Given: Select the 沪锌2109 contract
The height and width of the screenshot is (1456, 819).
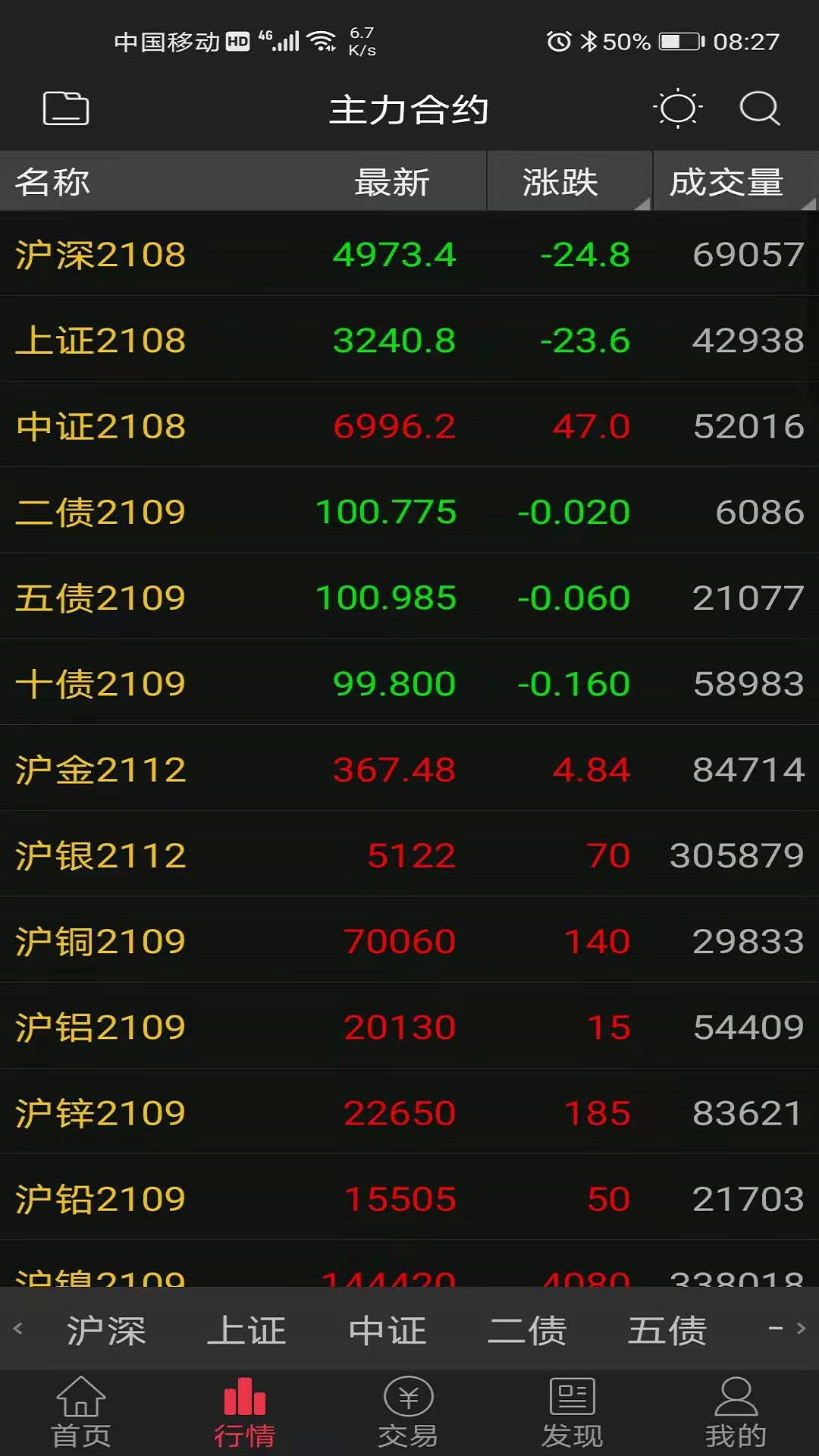Looking at the screenshot, I should point(409,1112).
